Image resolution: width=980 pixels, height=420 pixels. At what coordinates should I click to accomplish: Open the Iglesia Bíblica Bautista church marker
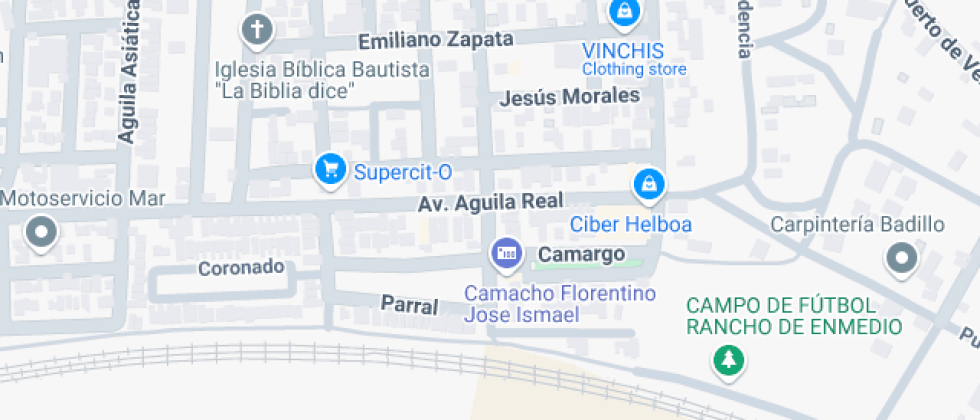pos(257,29)
